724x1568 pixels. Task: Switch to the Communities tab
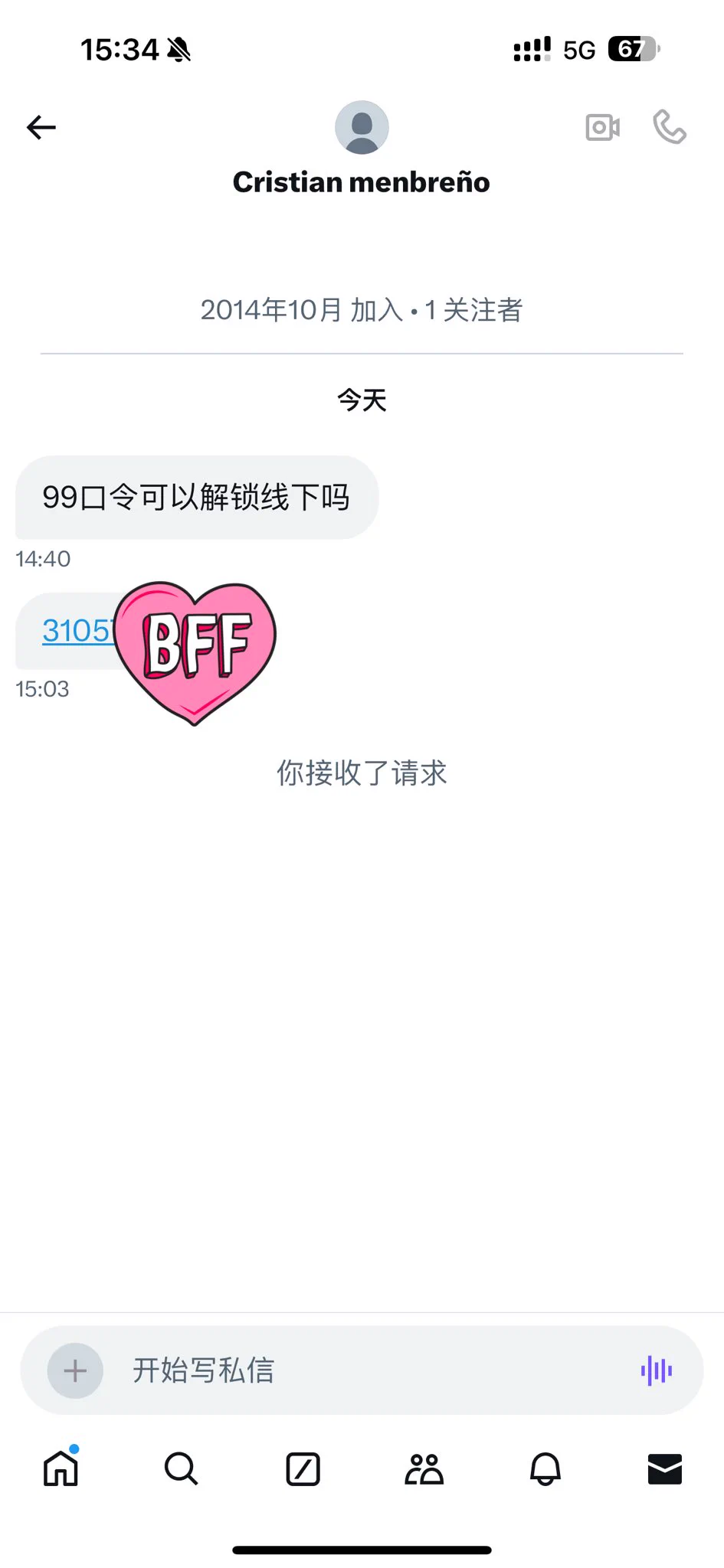pos(424,1469)
